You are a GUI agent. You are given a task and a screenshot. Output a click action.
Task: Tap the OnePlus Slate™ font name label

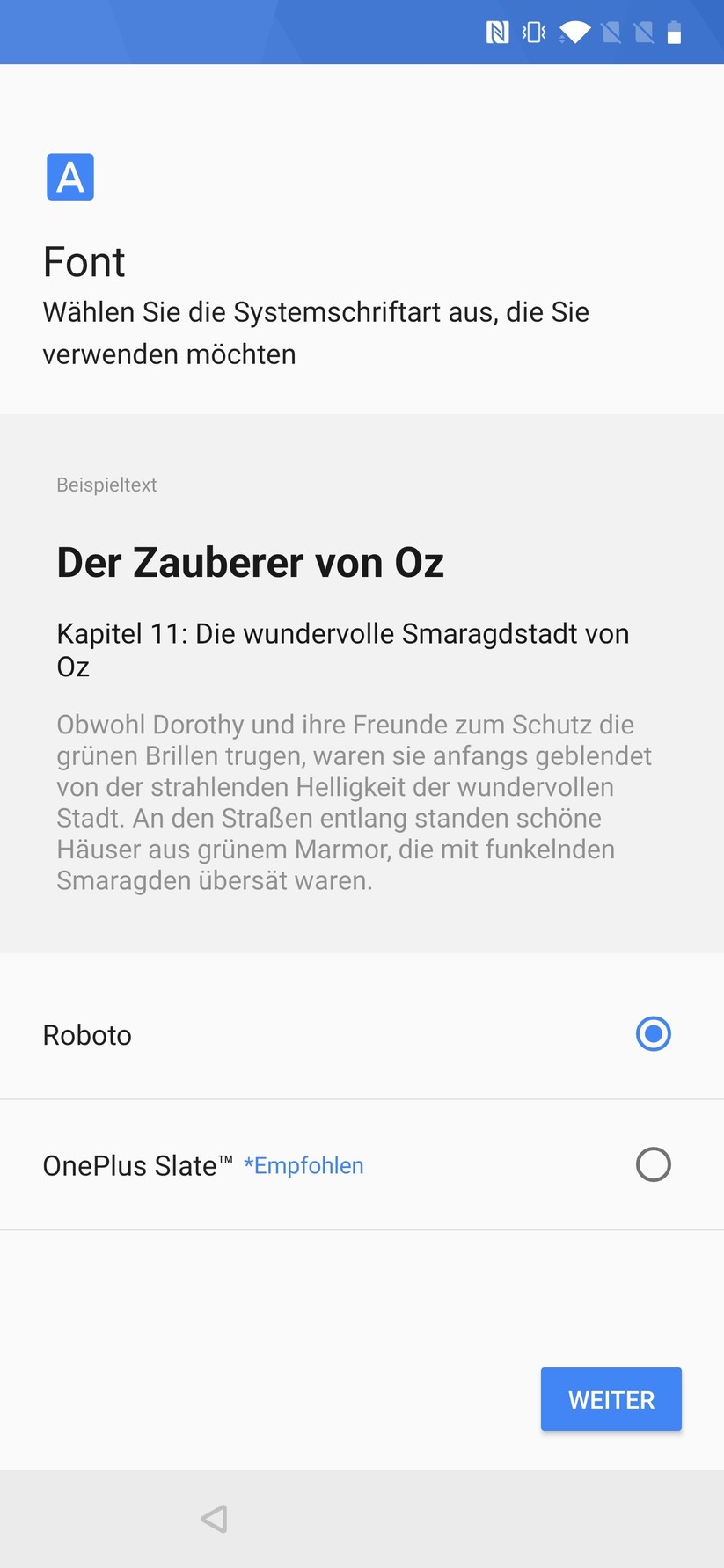[138, 1164]
